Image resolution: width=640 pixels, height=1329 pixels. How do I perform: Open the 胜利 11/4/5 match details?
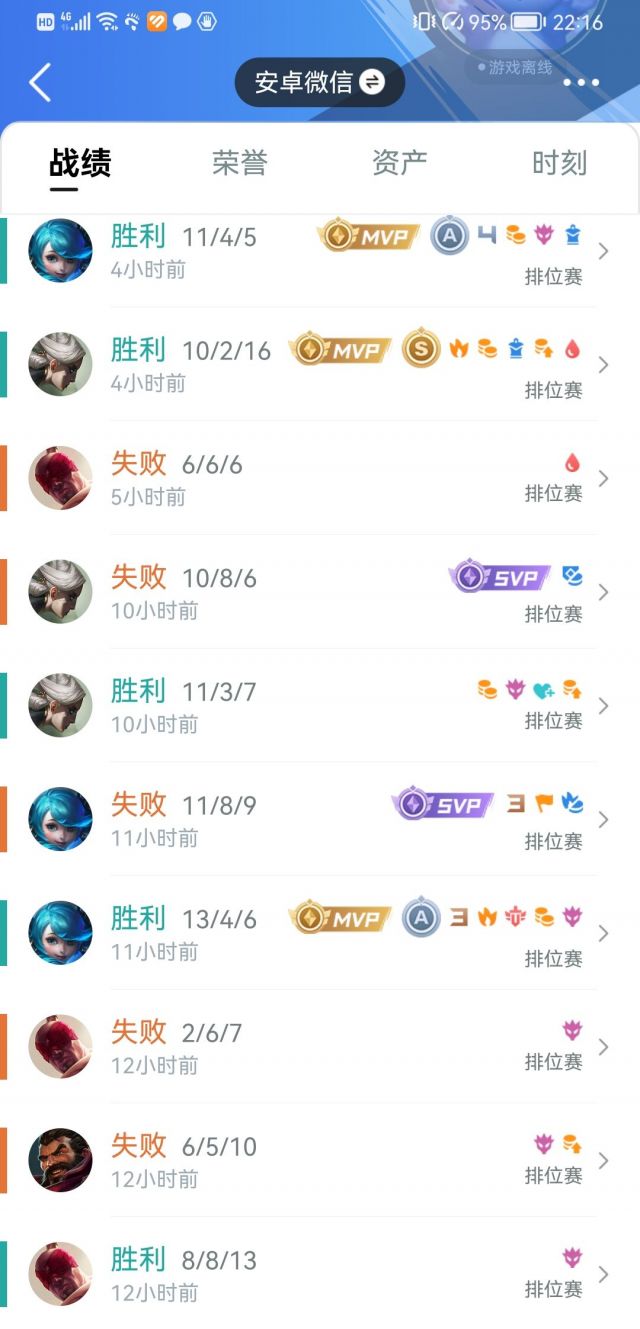coord(320,251)
